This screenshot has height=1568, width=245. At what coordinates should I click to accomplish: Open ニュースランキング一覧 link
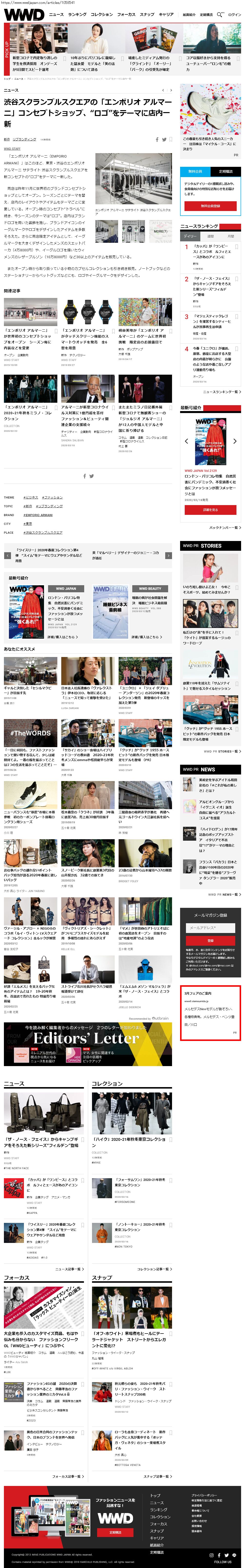click(x=221, y=392)
